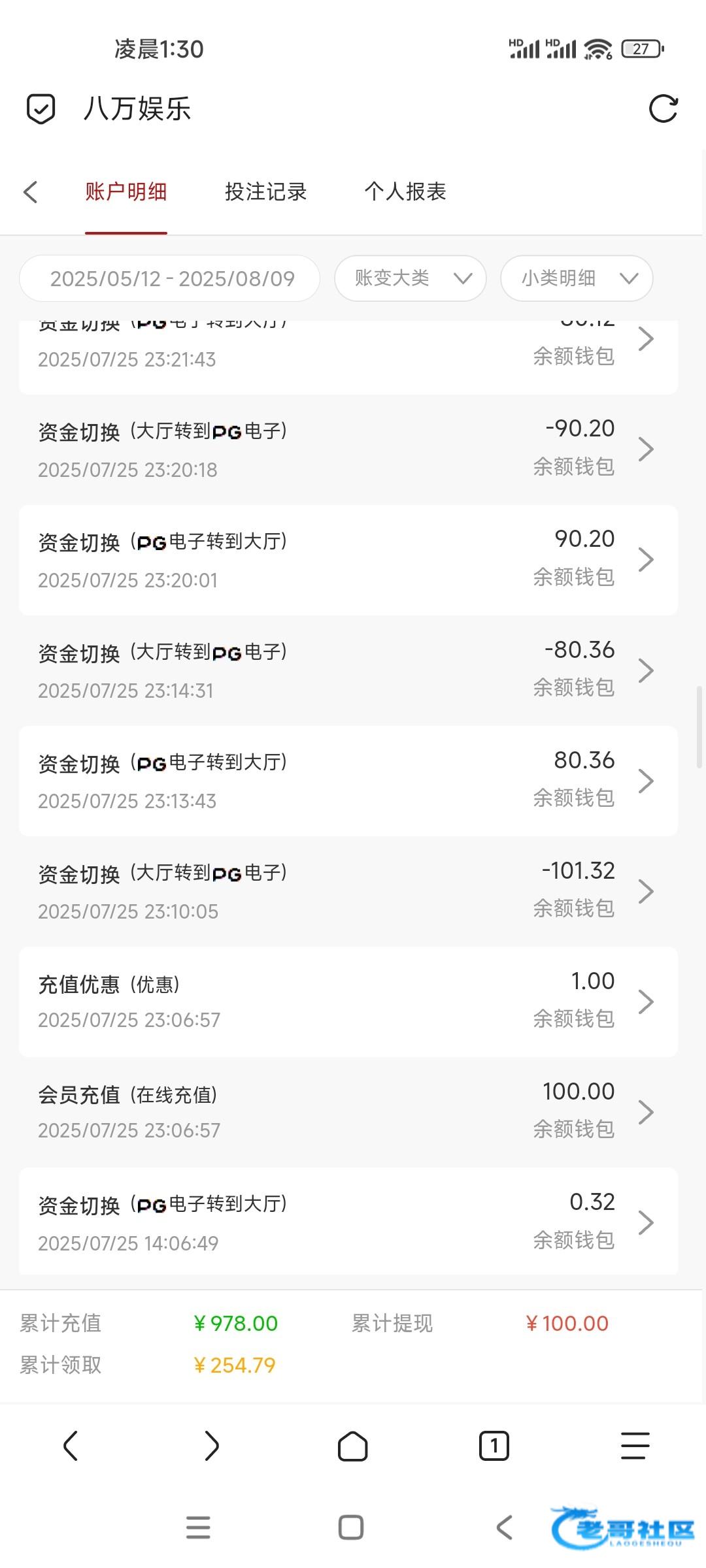This screenshot has height=1568, width=706.
Task: Select the 账户明细 tab
Action: [126, 192]
